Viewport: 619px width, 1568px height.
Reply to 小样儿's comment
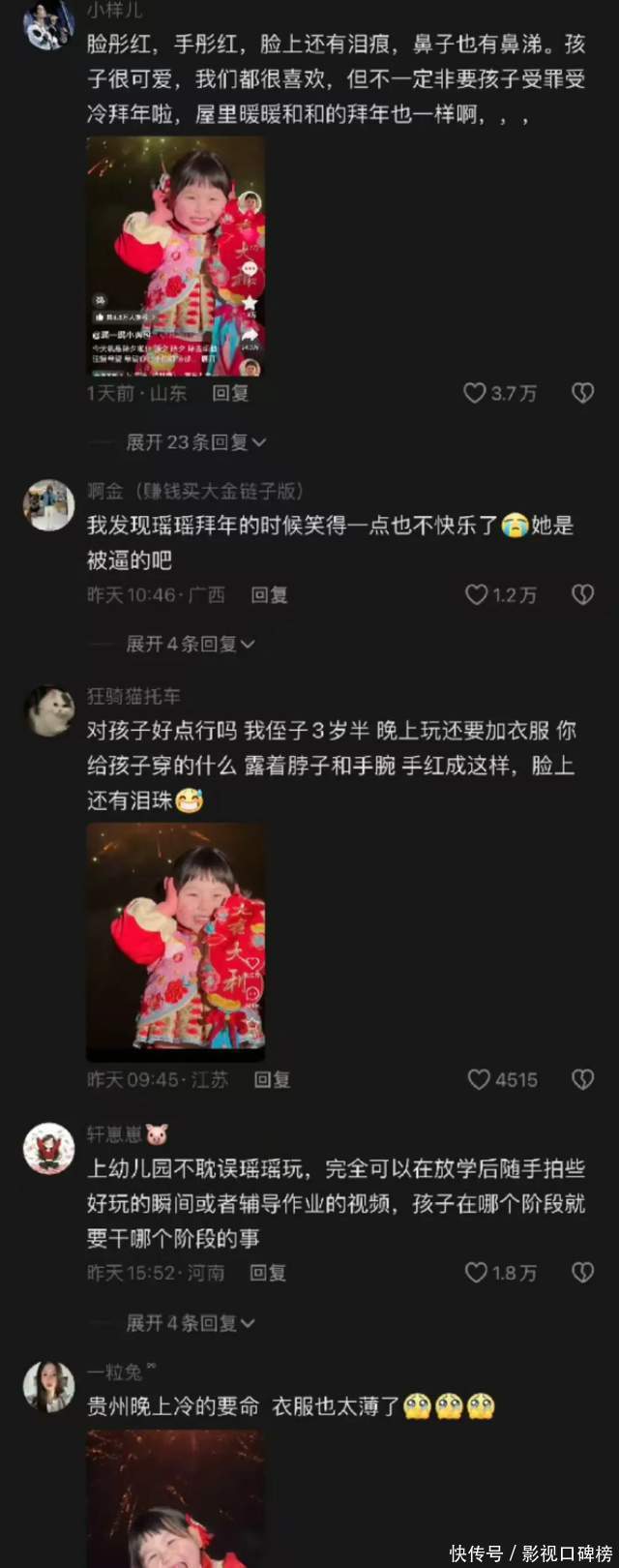[230, 393]
